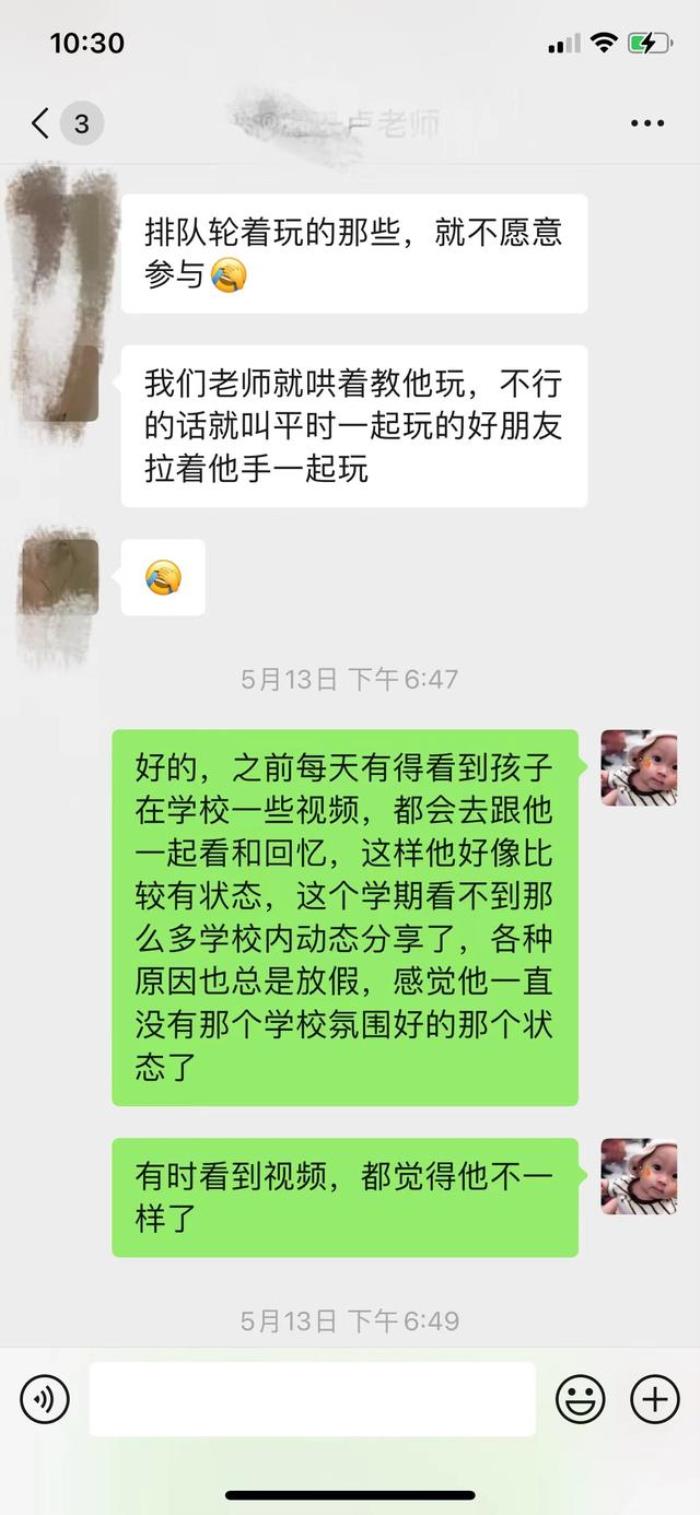
Task: Go back to the chat list
Action: (42, 124)
